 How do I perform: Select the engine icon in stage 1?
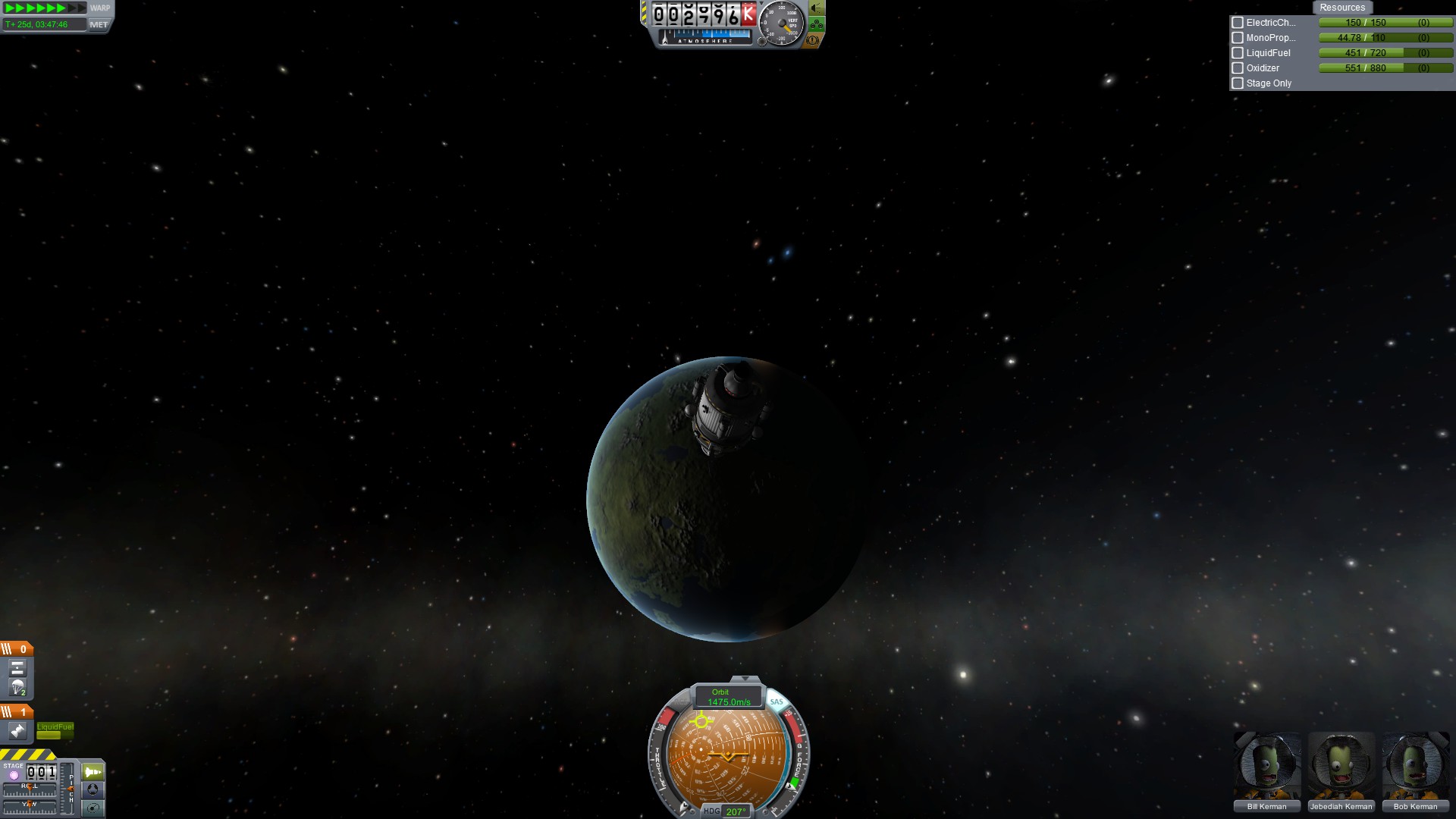17,731
